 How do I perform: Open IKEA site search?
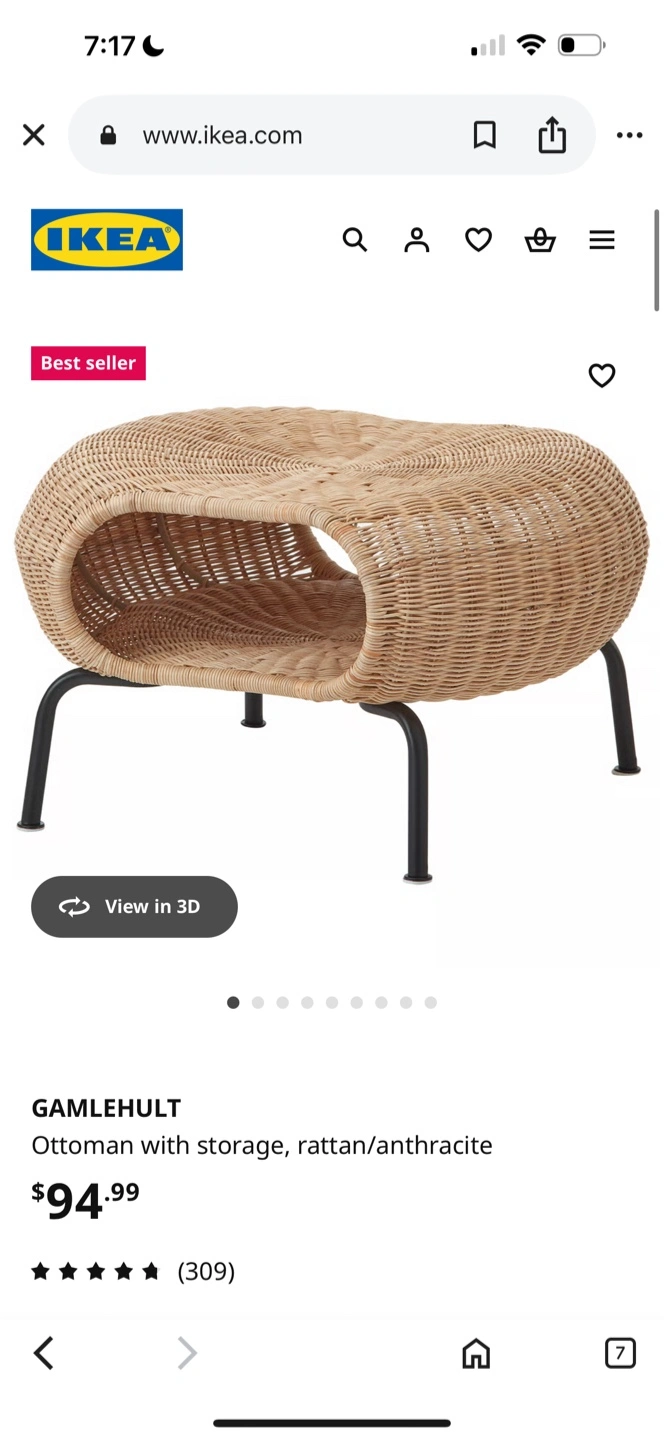click(x=354, y=240)
